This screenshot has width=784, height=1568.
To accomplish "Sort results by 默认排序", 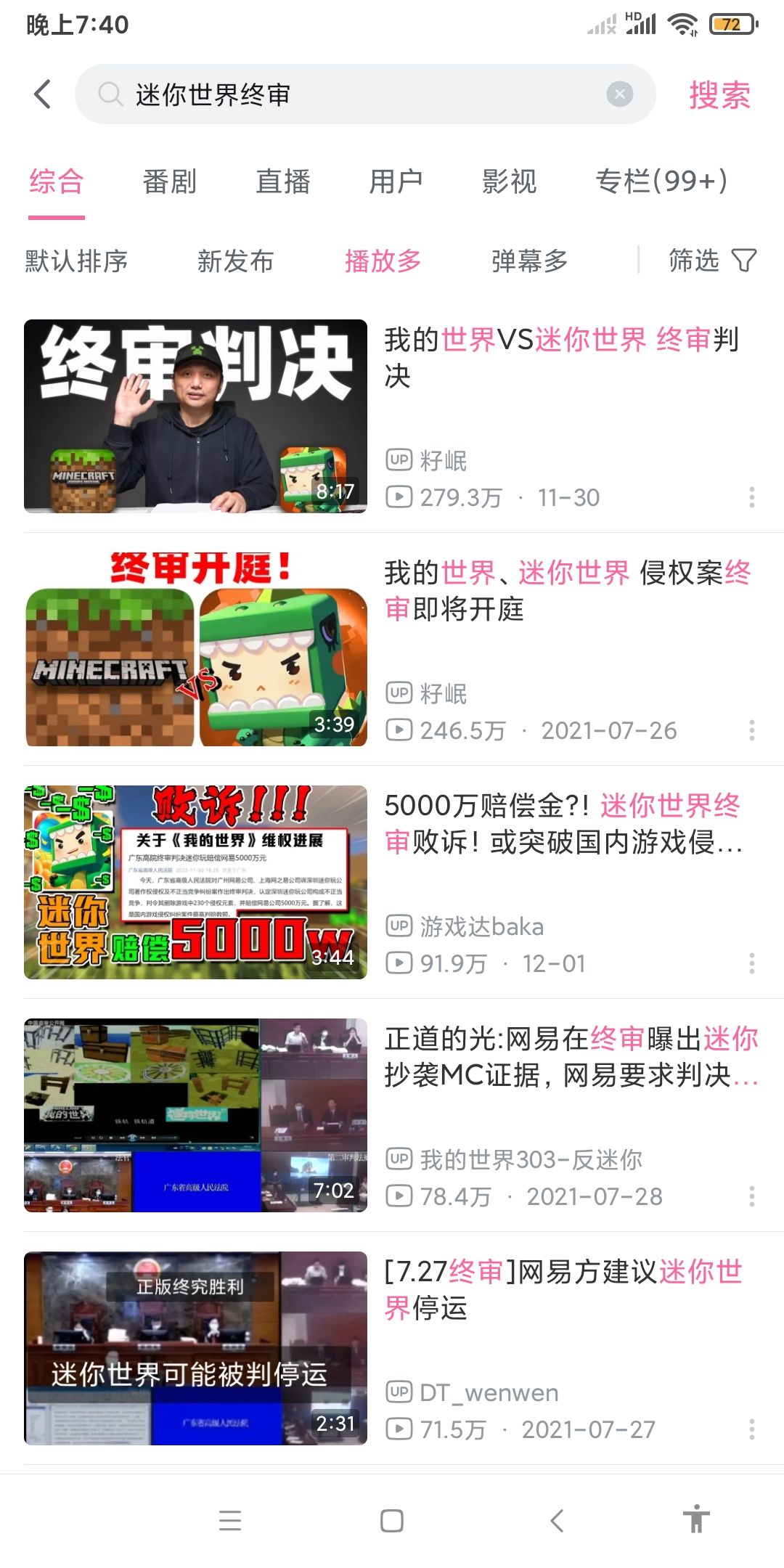I will (x=76, y=261).
